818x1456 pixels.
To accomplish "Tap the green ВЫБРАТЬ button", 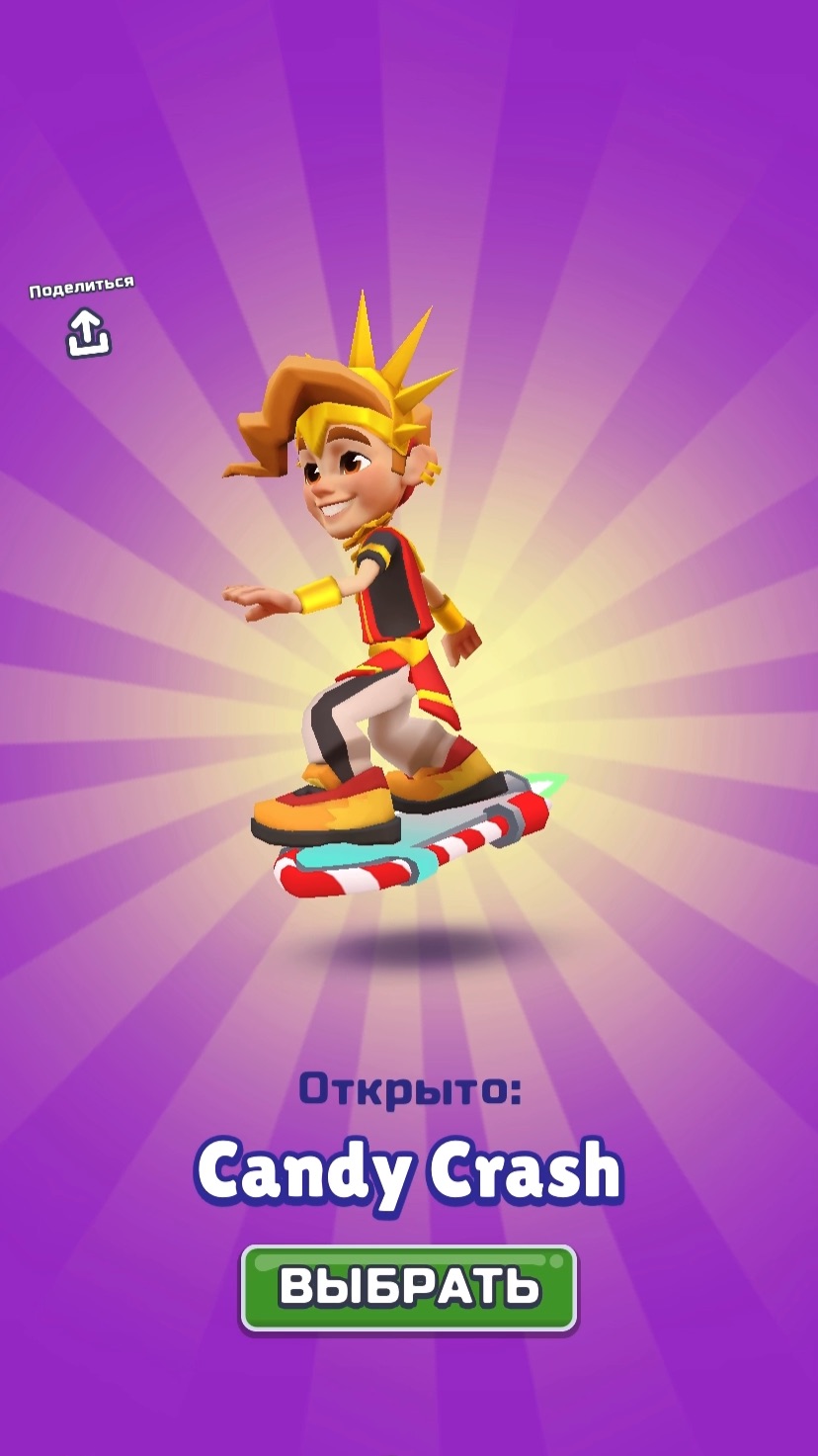I will click(x=409, y=1287).
